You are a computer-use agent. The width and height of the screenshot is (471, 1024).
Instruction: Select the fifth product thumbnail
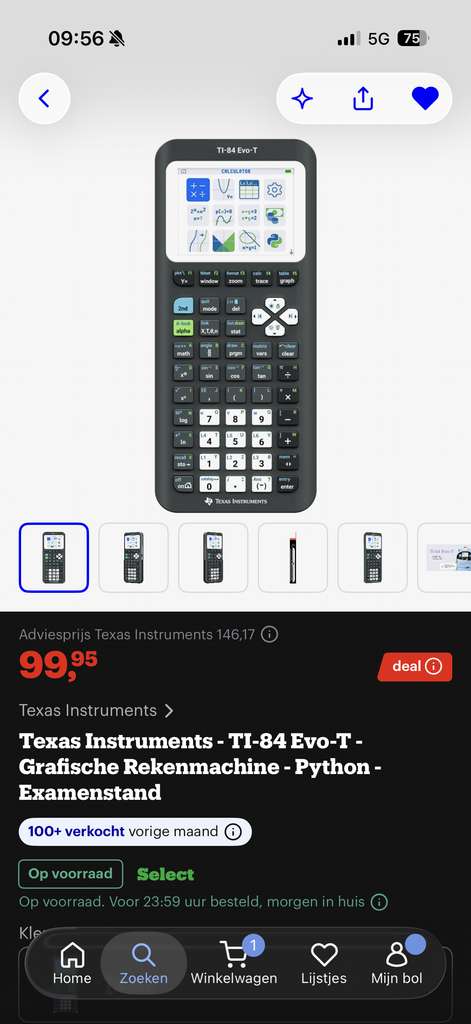pyautogui.click(x=372, y=558)
